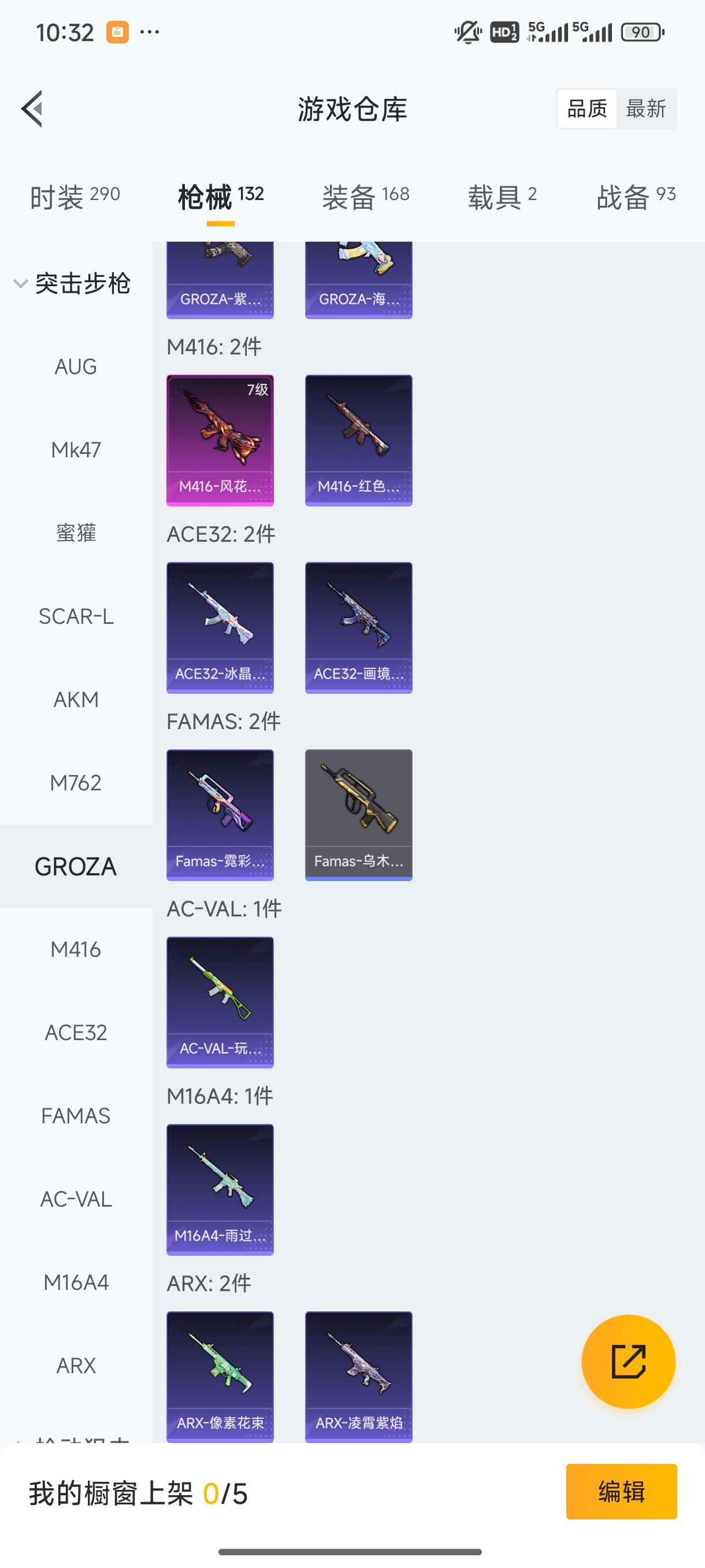The height and width of the screenshot is (1568, 705).
Task: Switch to the 时装 tab
Action: tap(75, 197)
